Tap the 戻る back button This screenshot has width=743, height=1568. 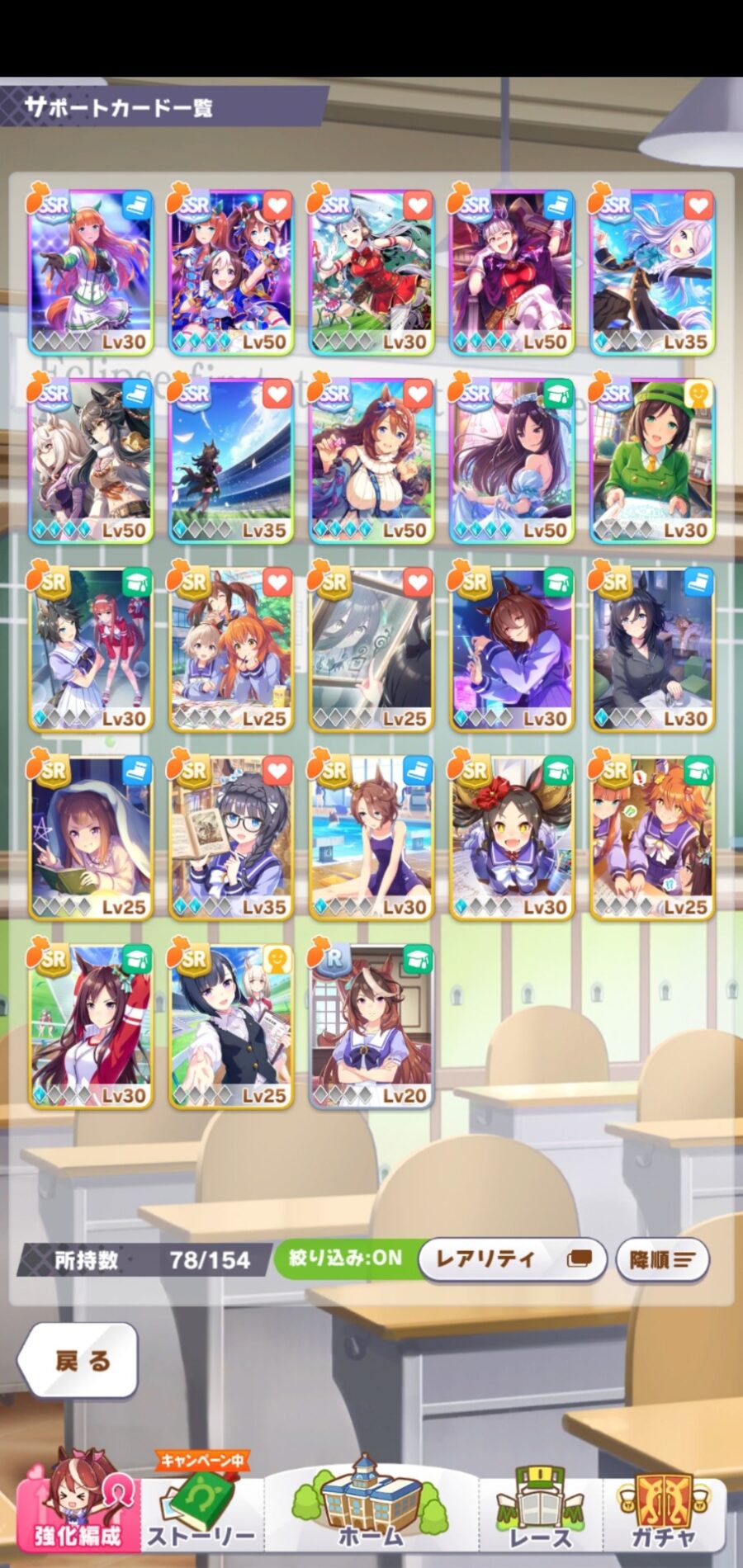point(79,1360)
